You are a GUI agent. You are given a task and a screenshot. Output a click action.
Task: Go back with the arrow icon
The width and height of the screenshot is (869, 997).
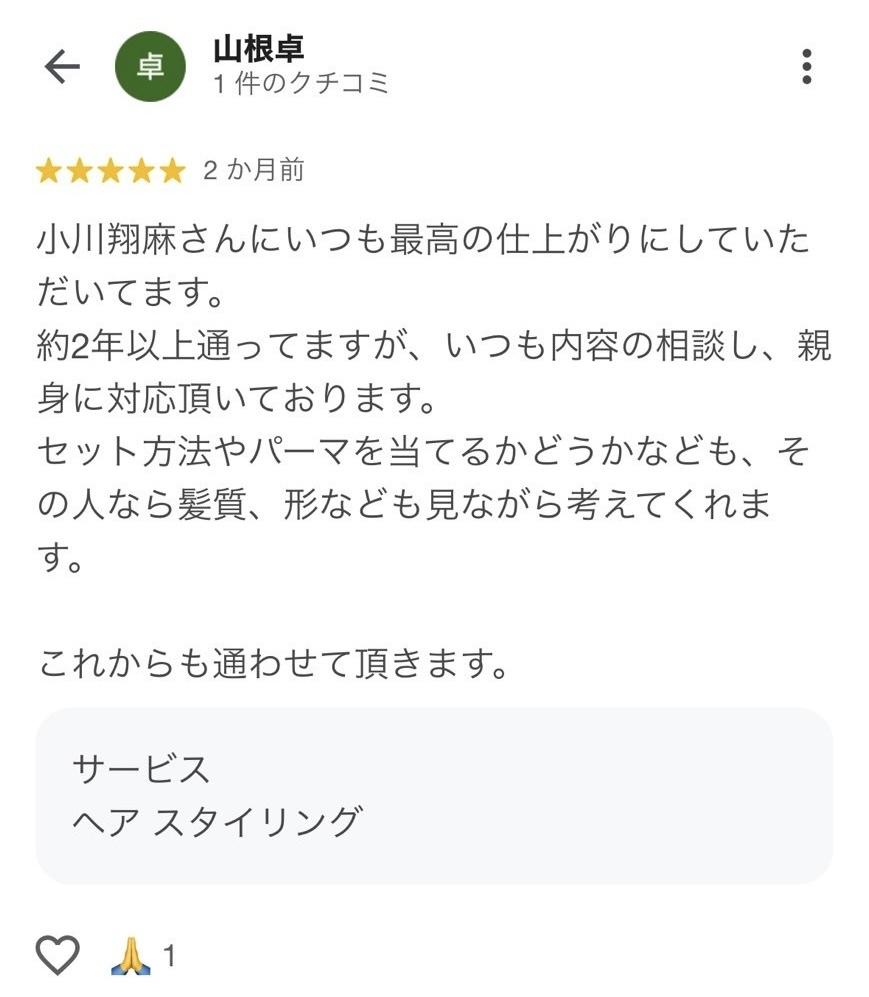[x=62, y=67]
